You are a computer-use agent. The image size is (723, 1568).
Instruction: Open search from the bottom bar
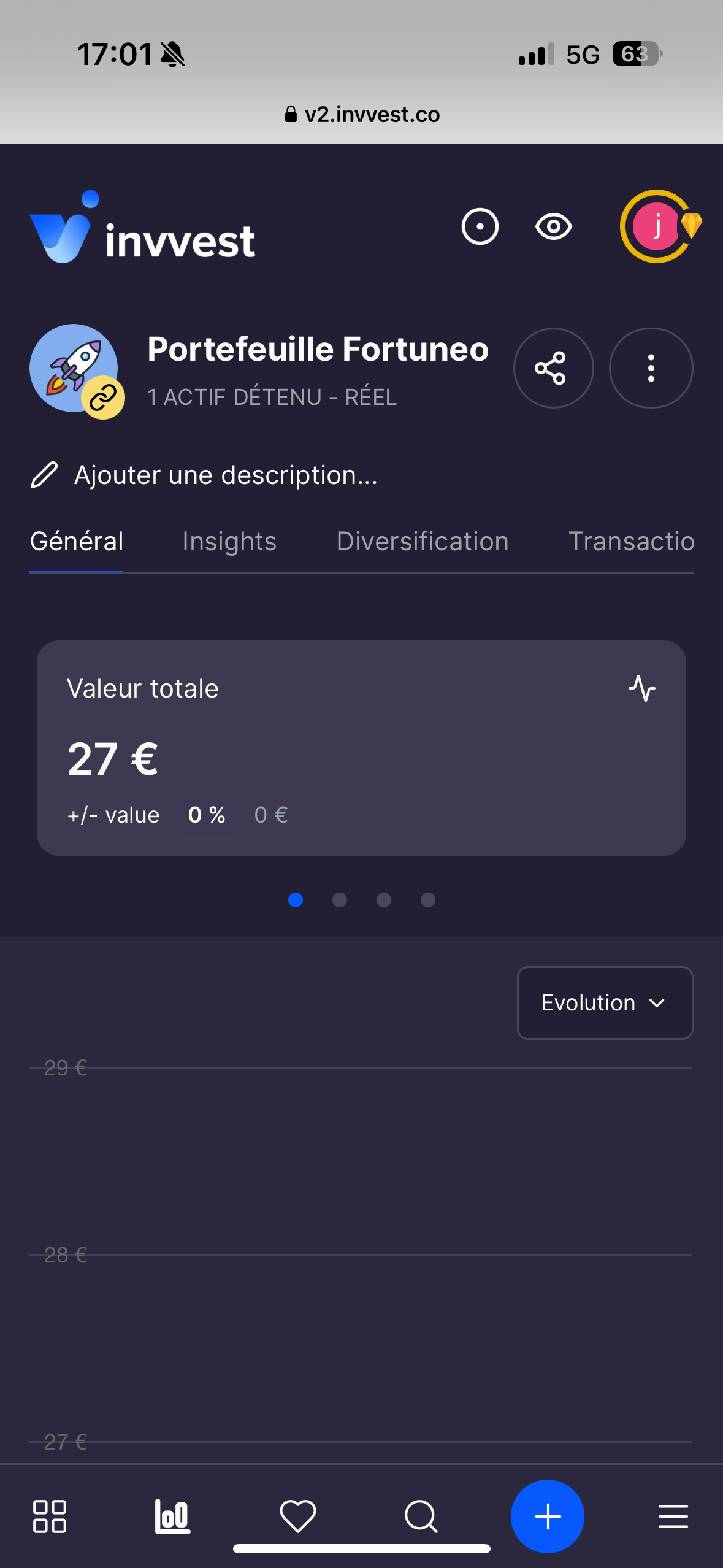(x=421, y=1516)
